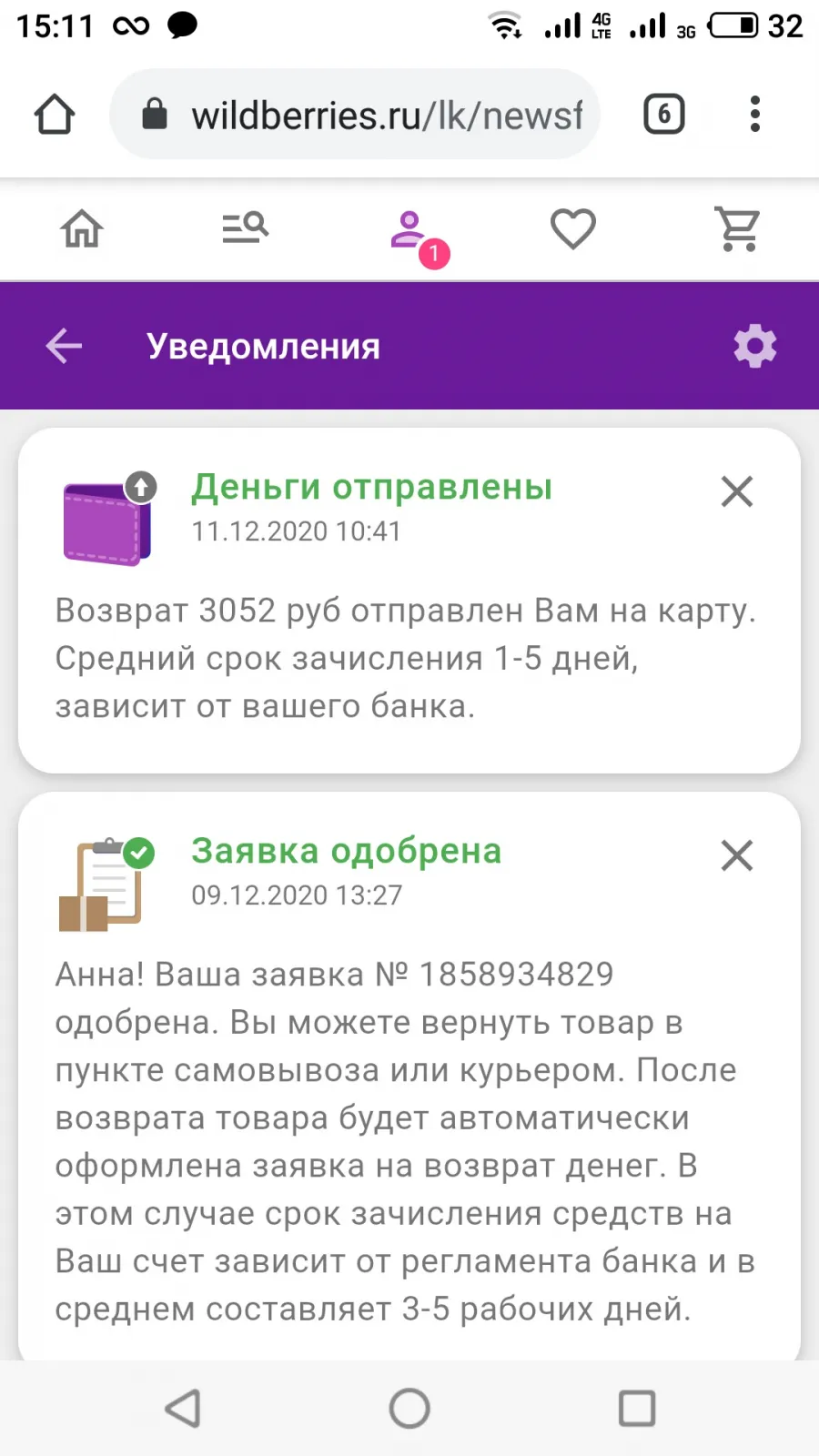Dismiss the Заявка одобрена notification
This screenshot has height=1456, width=819.
[737, 855]
